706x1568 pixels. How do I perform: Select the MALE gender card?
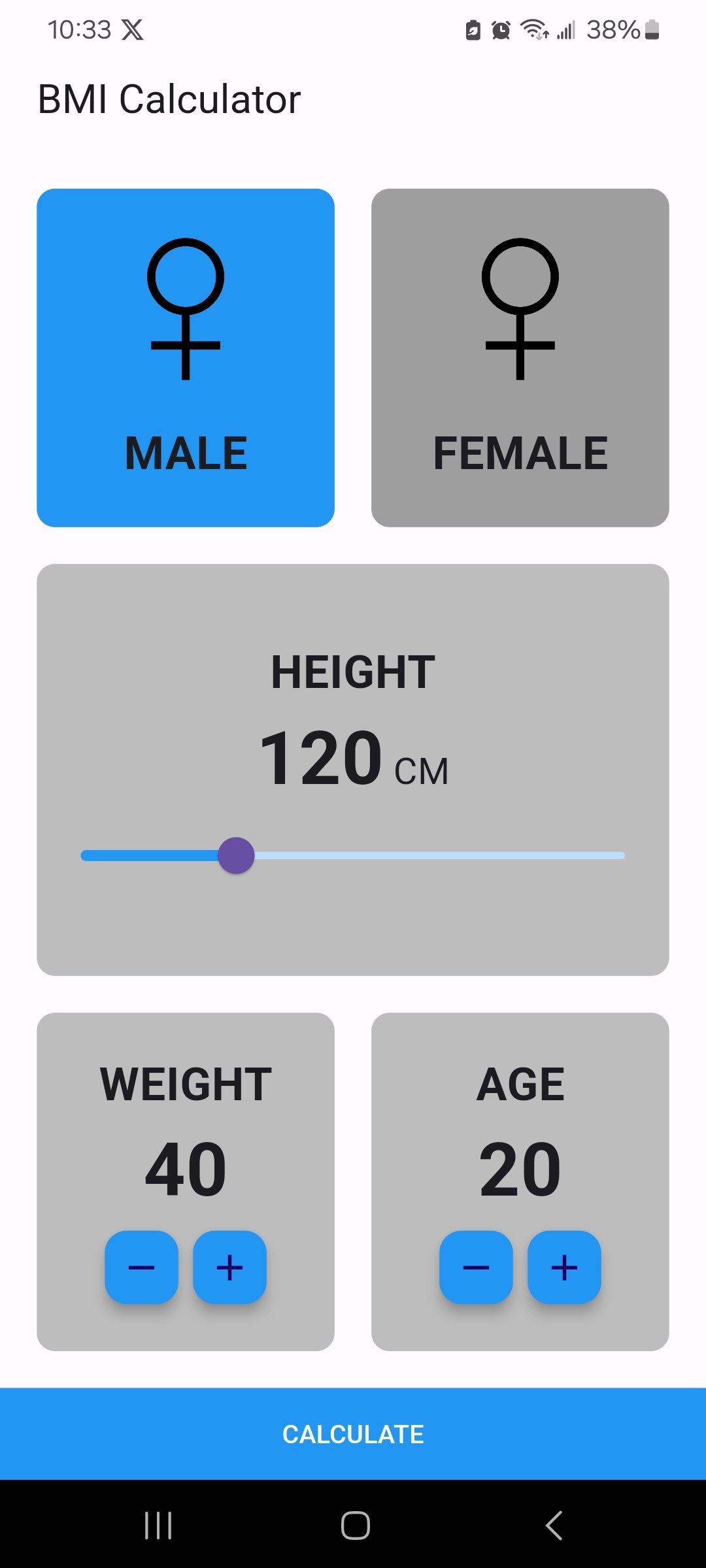pos(186,357)
